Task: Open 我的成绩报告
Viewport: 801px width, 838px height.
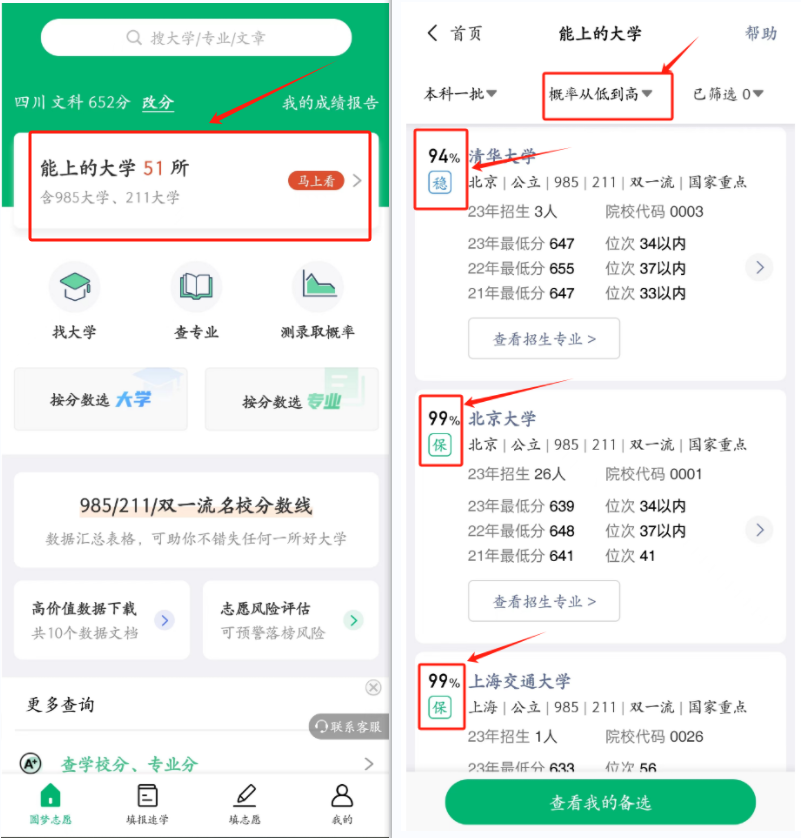Action: click(x=330, y=102)
